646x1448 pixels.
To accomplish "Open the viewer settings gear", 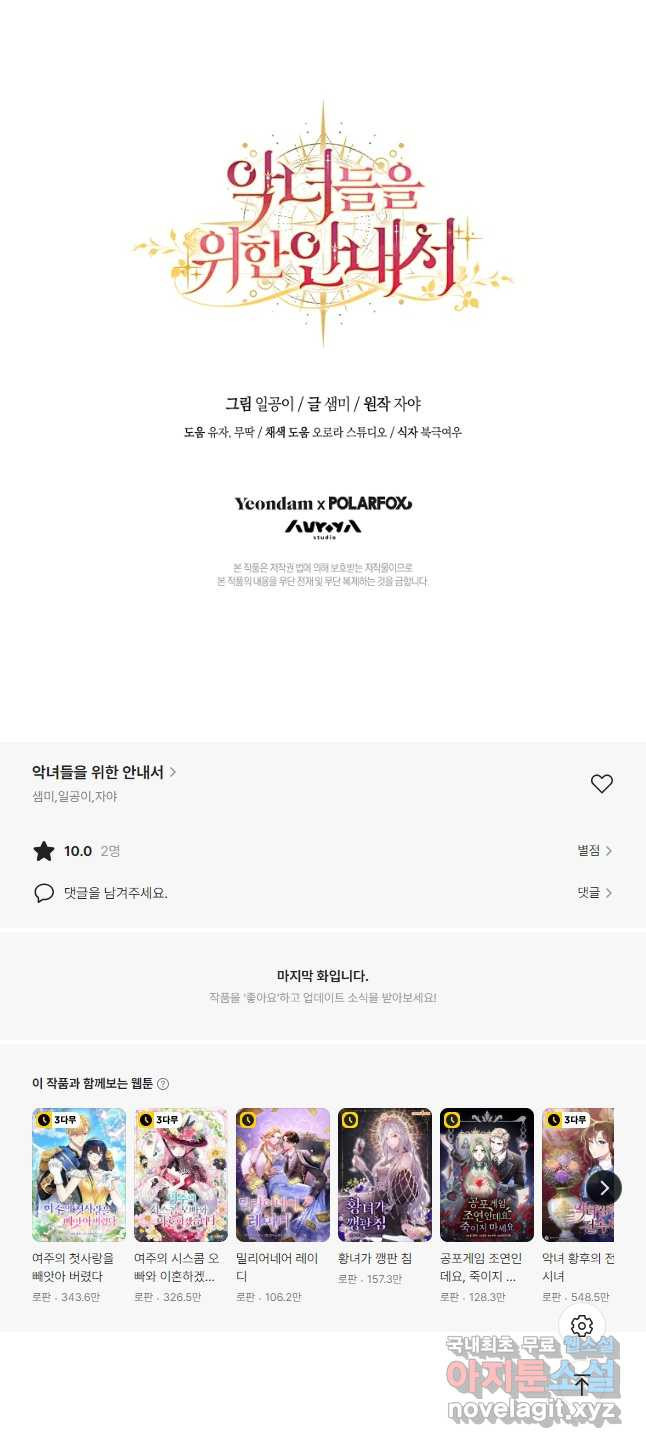I will coord(582,1327).
